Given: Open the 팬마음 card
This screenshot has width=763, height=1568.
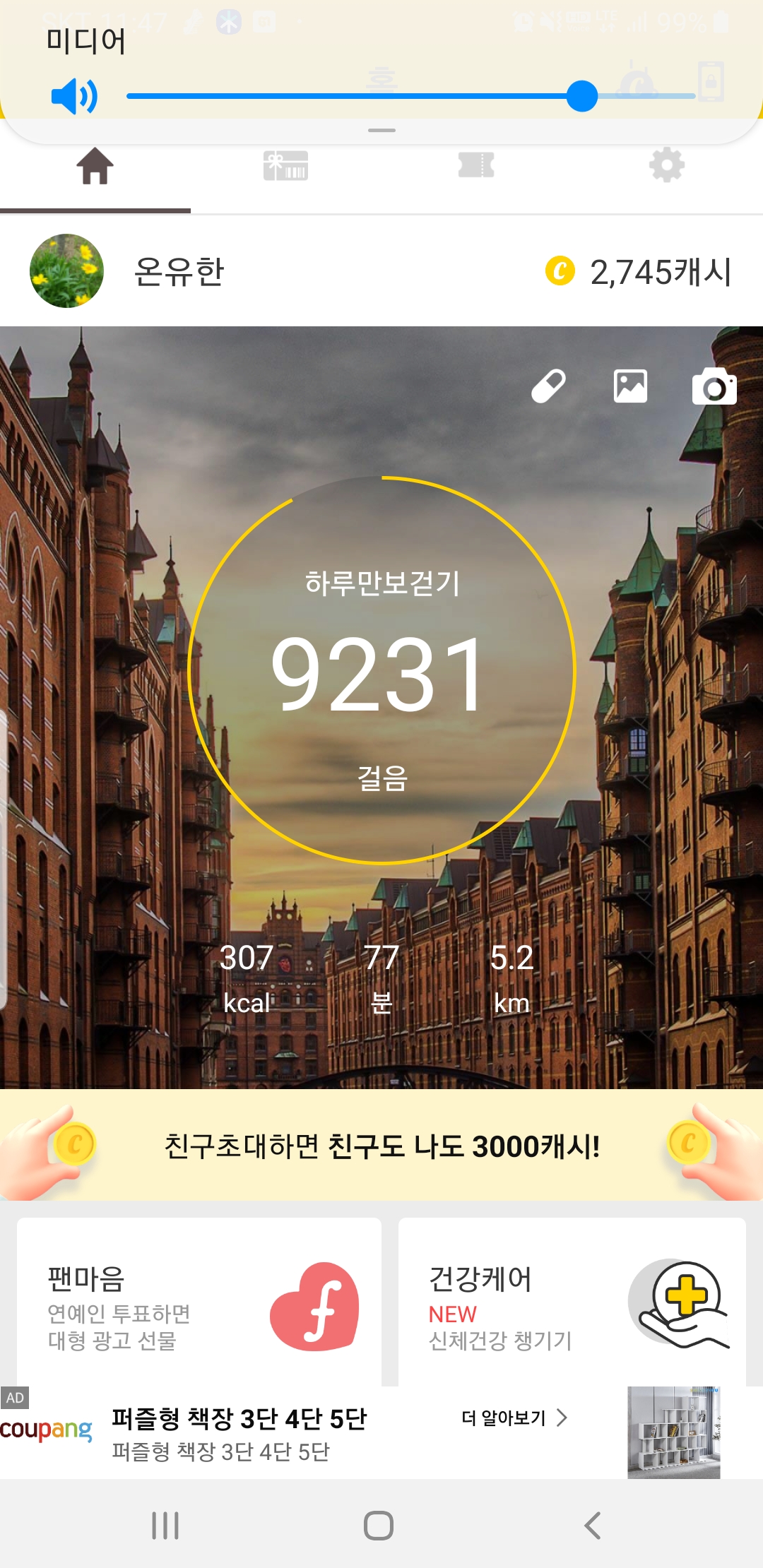Looking at the screenshot, I should tap(199, 1305).
